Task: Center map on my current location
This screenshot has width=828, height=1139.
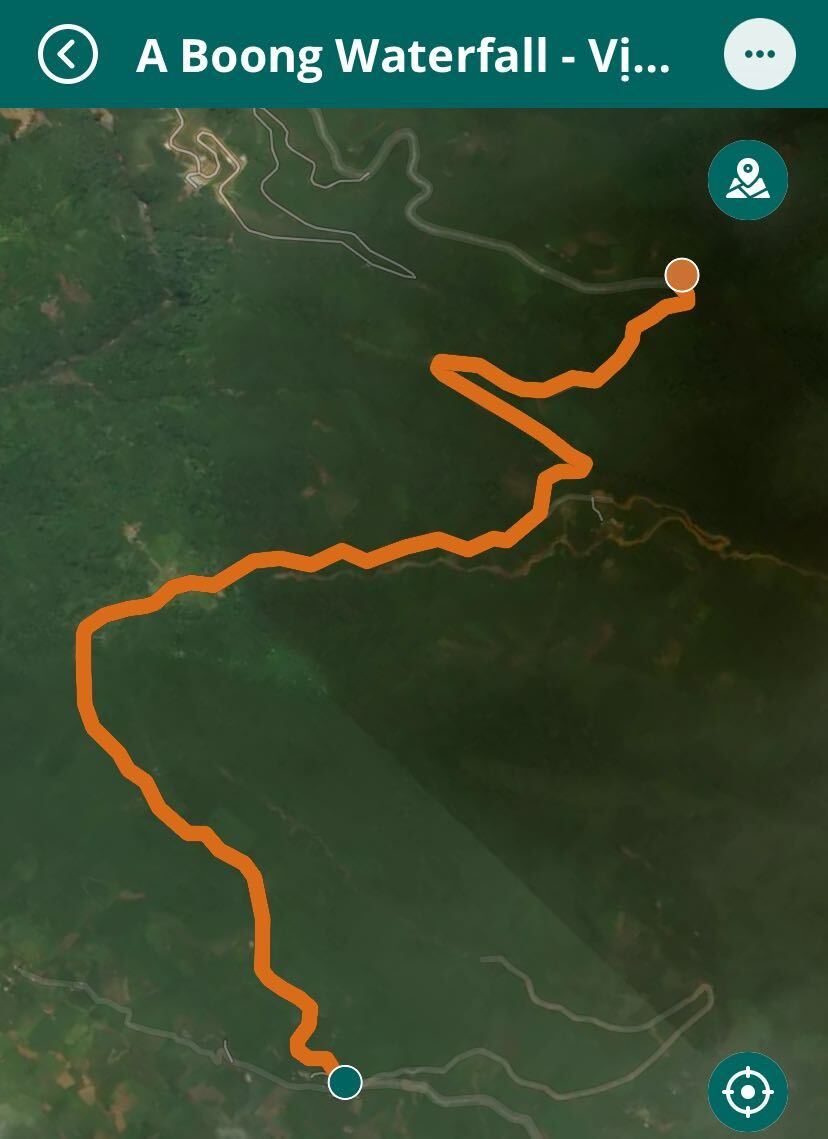Action: pos(747,1091)
